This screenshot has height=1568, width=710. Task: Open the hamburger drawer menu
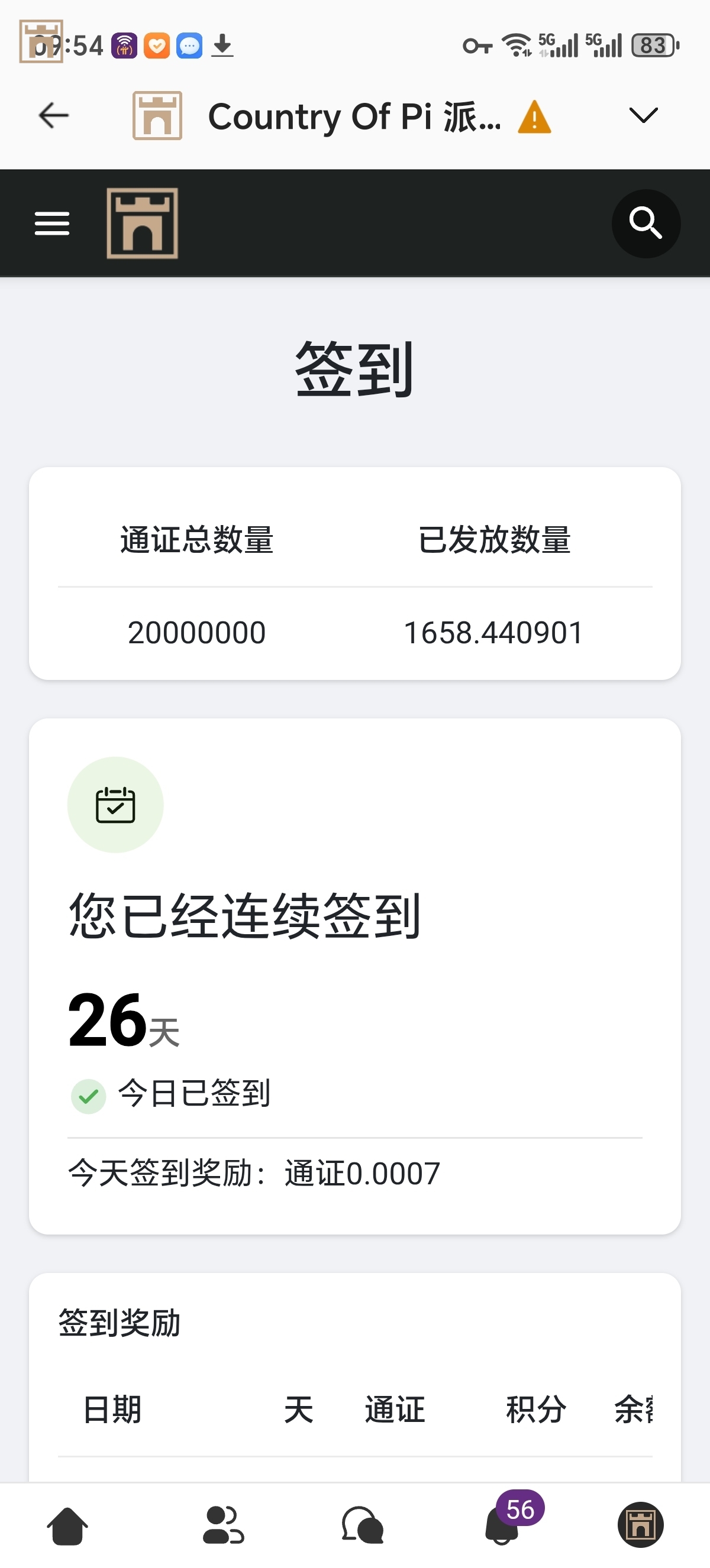(53, 223)
